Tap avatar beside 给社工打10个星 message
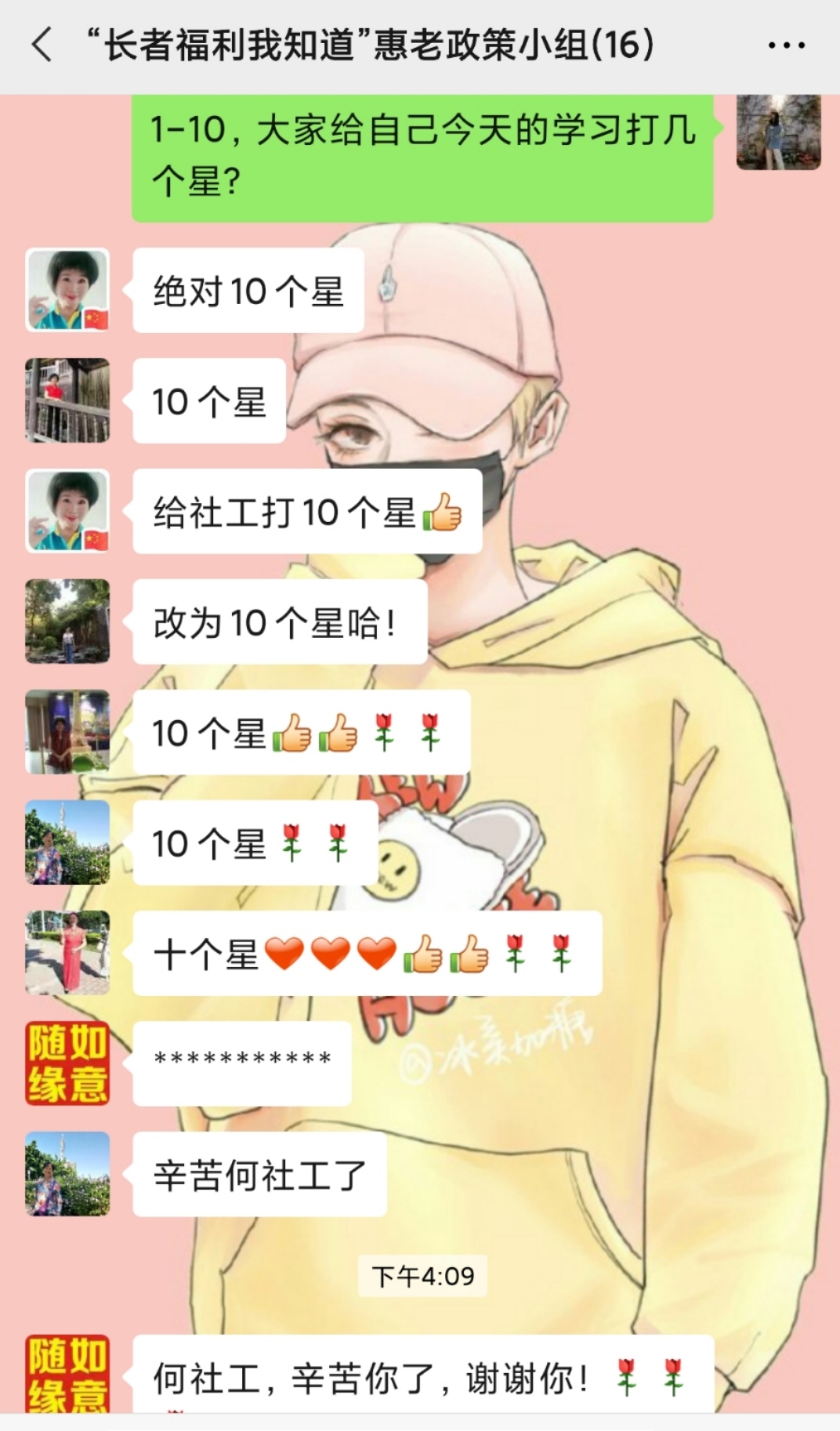 67,512
